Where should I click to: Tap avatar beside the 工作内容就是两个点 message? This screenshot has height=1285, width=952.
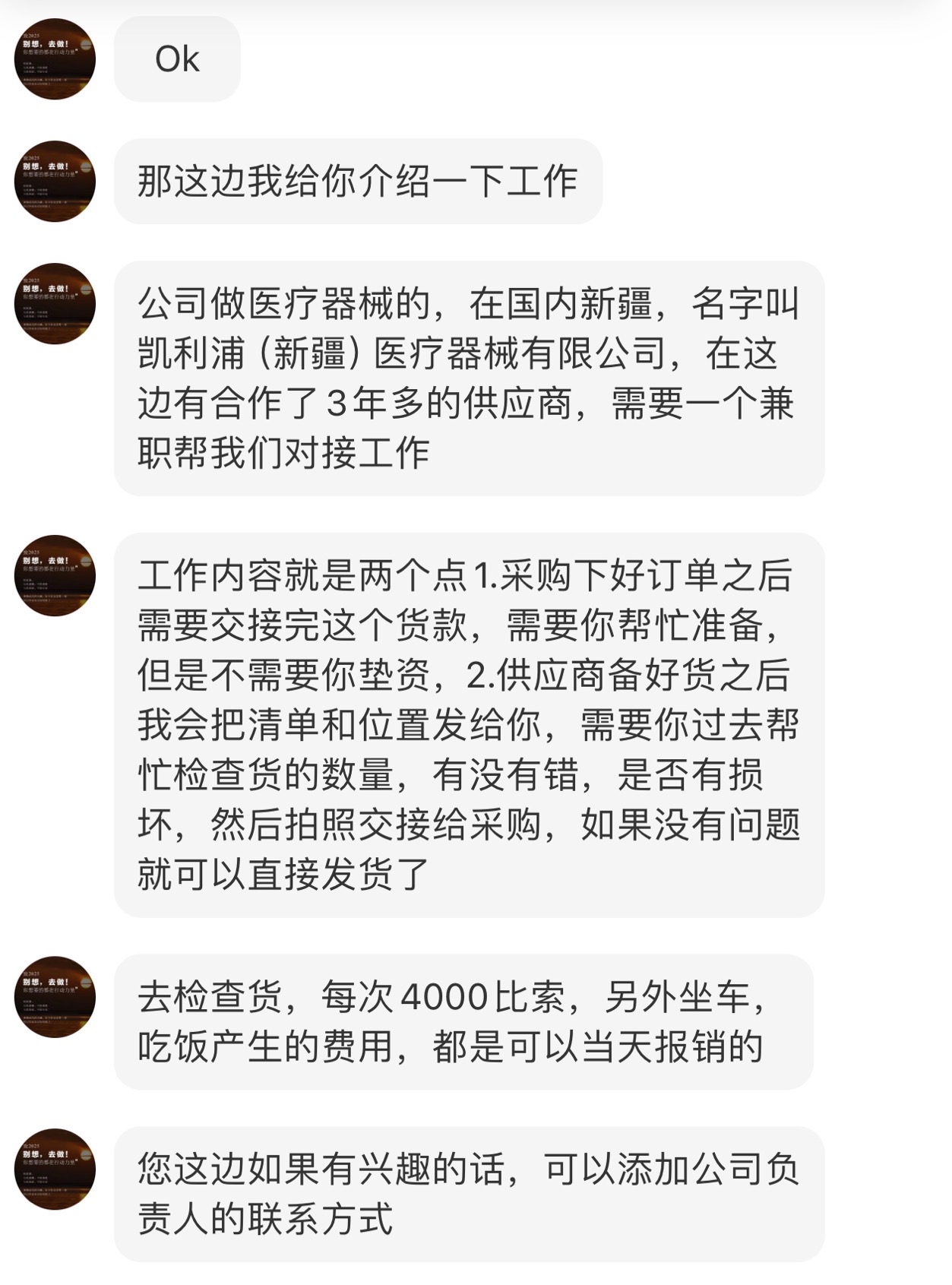(55, 575)
